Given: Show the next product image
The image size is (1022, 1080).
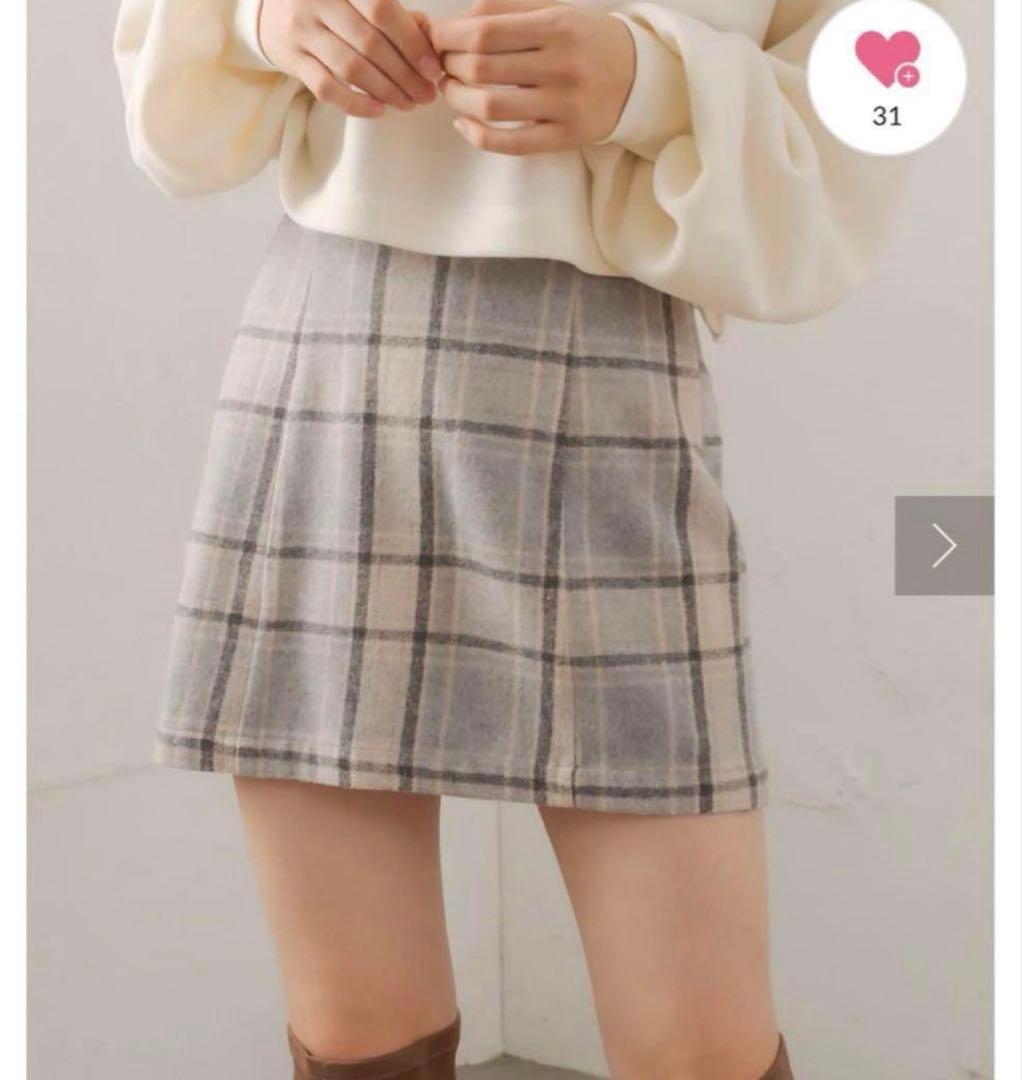Looking at the screenshot, I should pyautogui.click(x=943, y=546).
